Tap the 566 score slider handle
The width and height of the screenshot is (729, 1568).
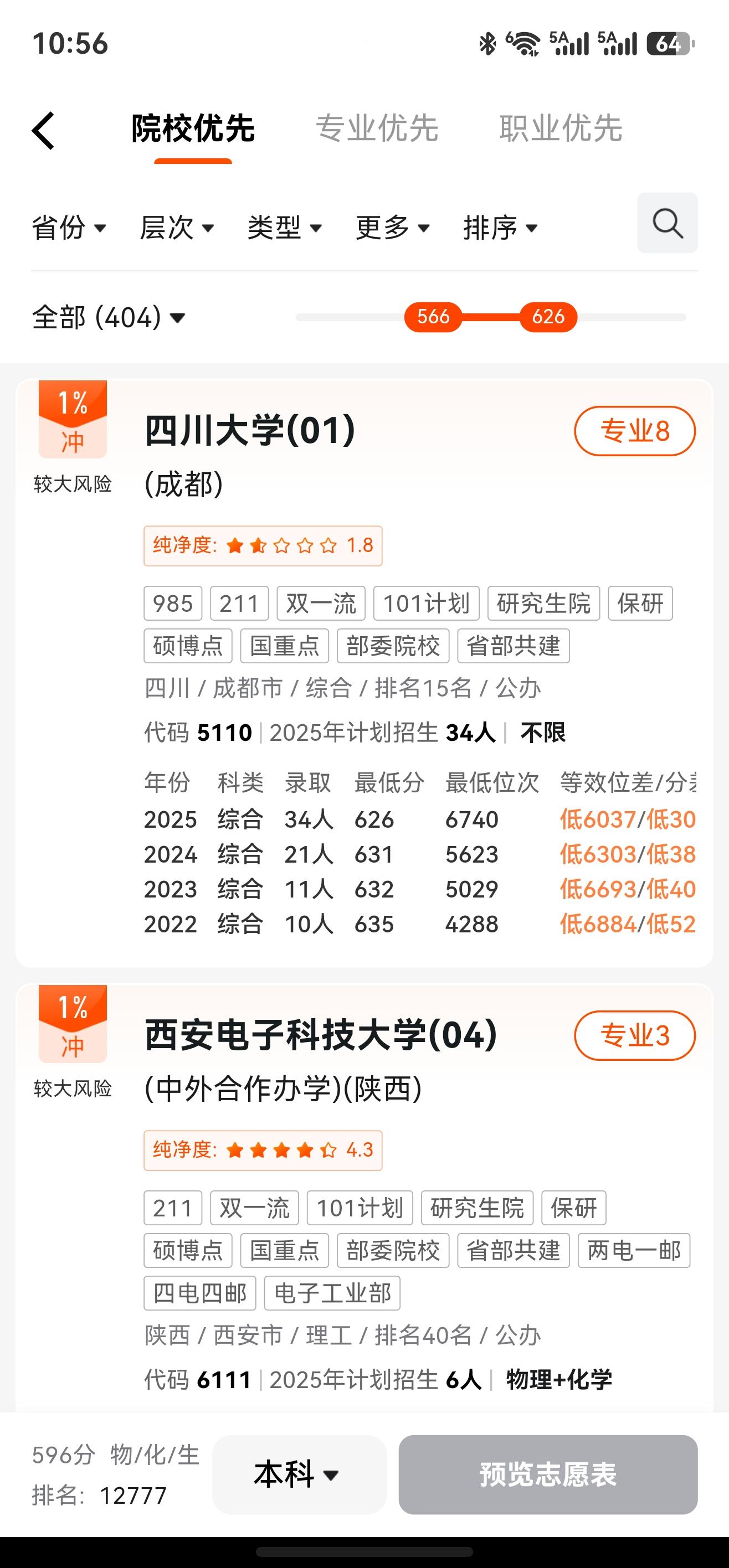(433, 317)
